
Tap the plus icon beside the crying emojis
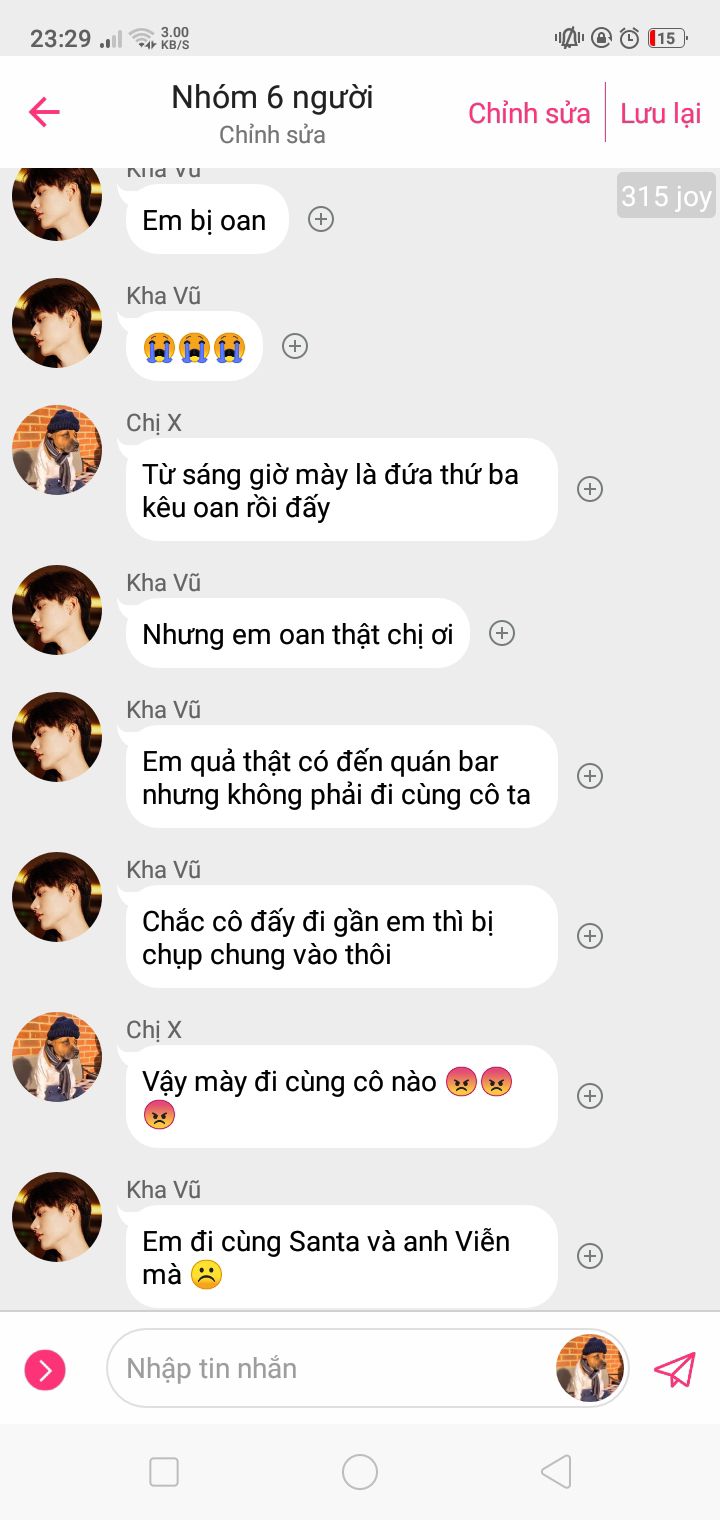click(294, 346)
